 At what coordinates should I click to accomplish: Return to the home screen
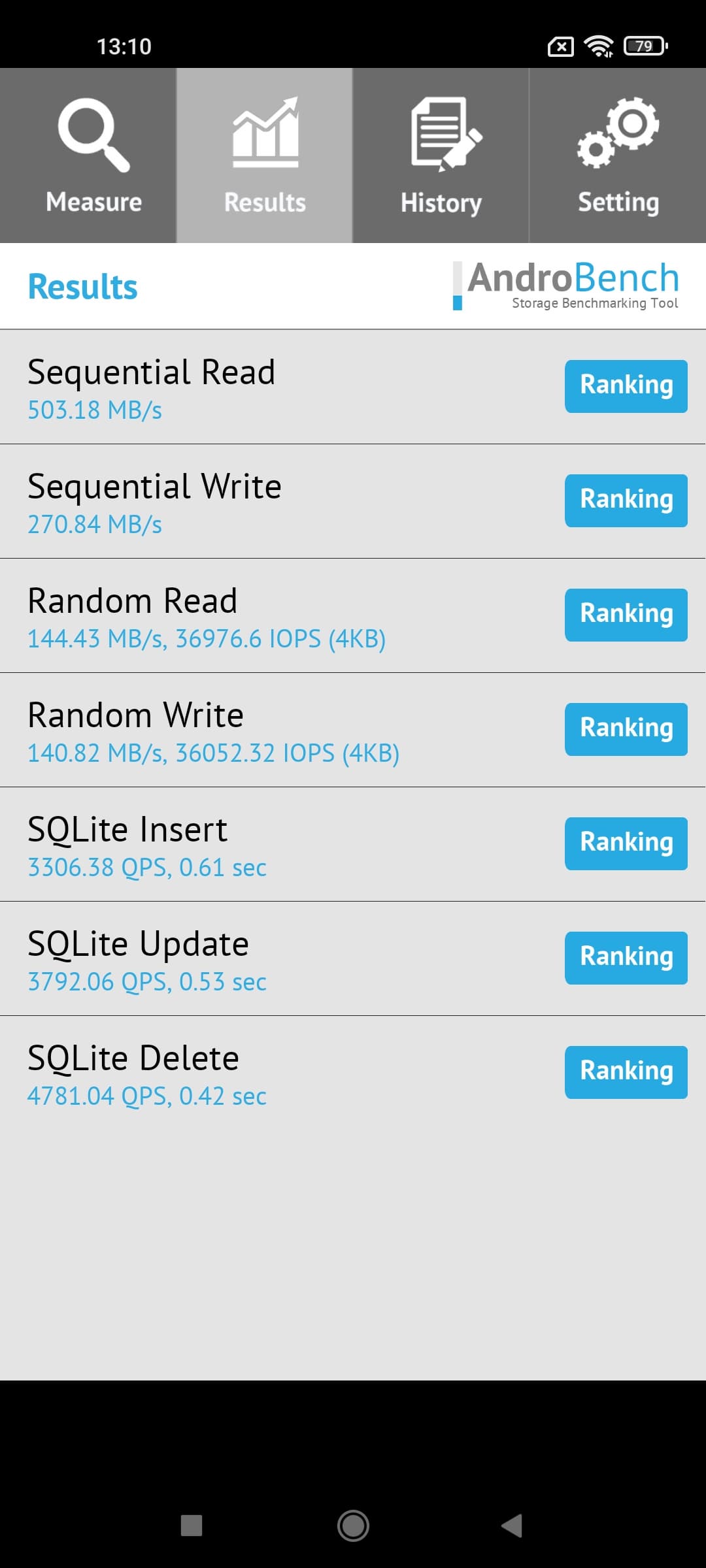(353, 1526)
